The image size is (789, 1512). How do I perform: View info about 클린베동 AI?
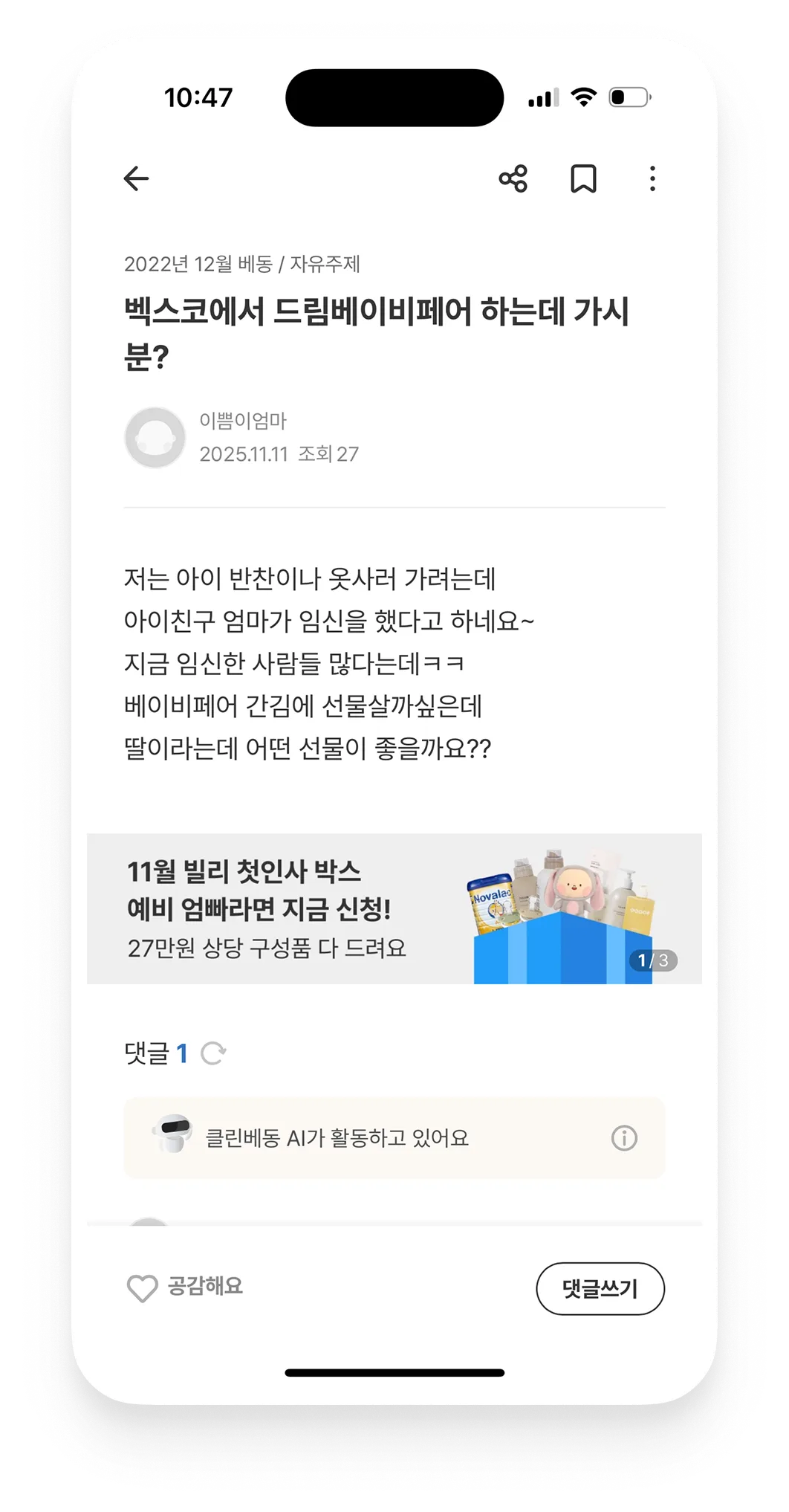coord(623,1138)
